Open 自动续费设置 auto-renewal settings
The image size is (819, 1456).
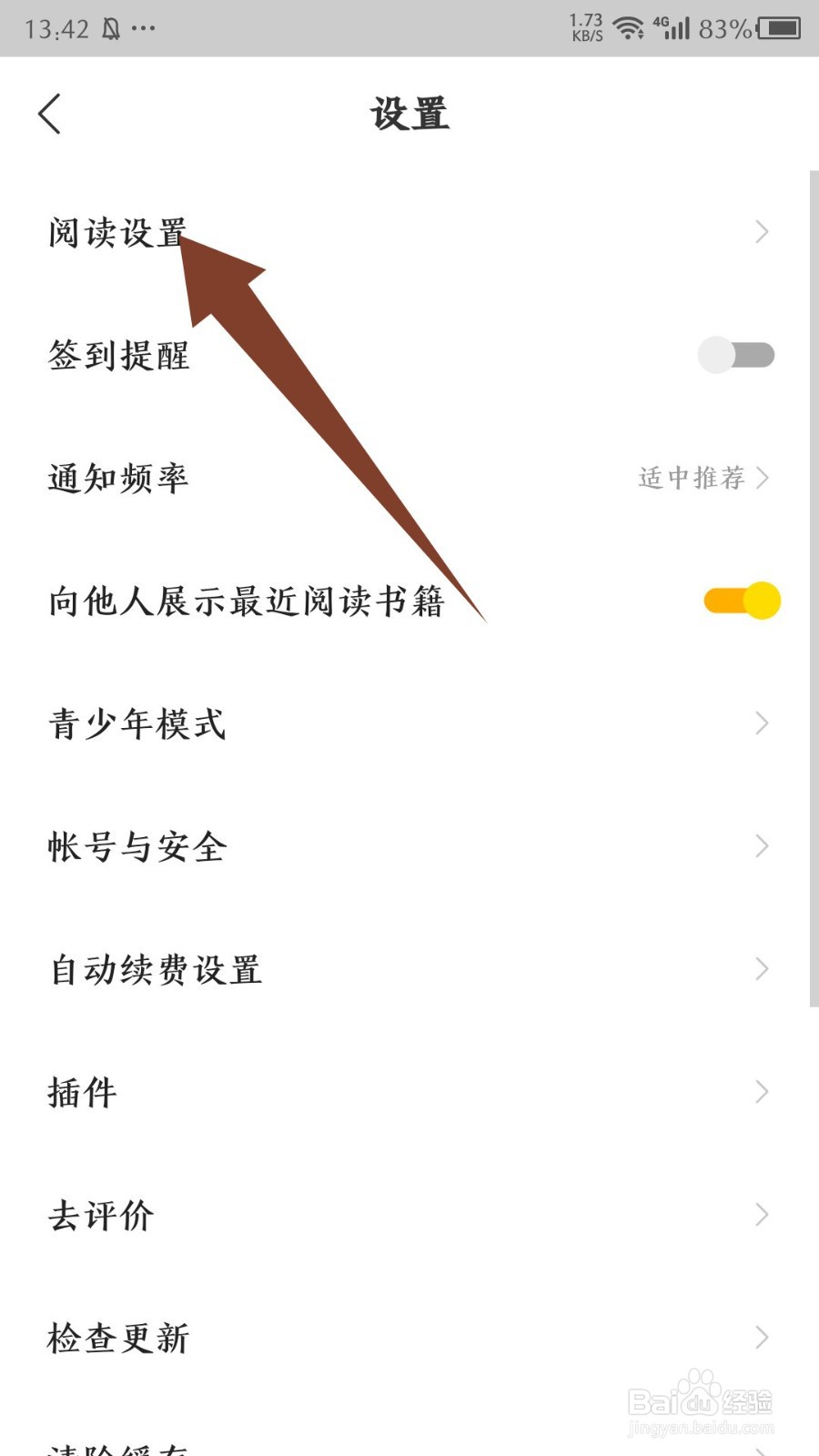coord(409,969)
